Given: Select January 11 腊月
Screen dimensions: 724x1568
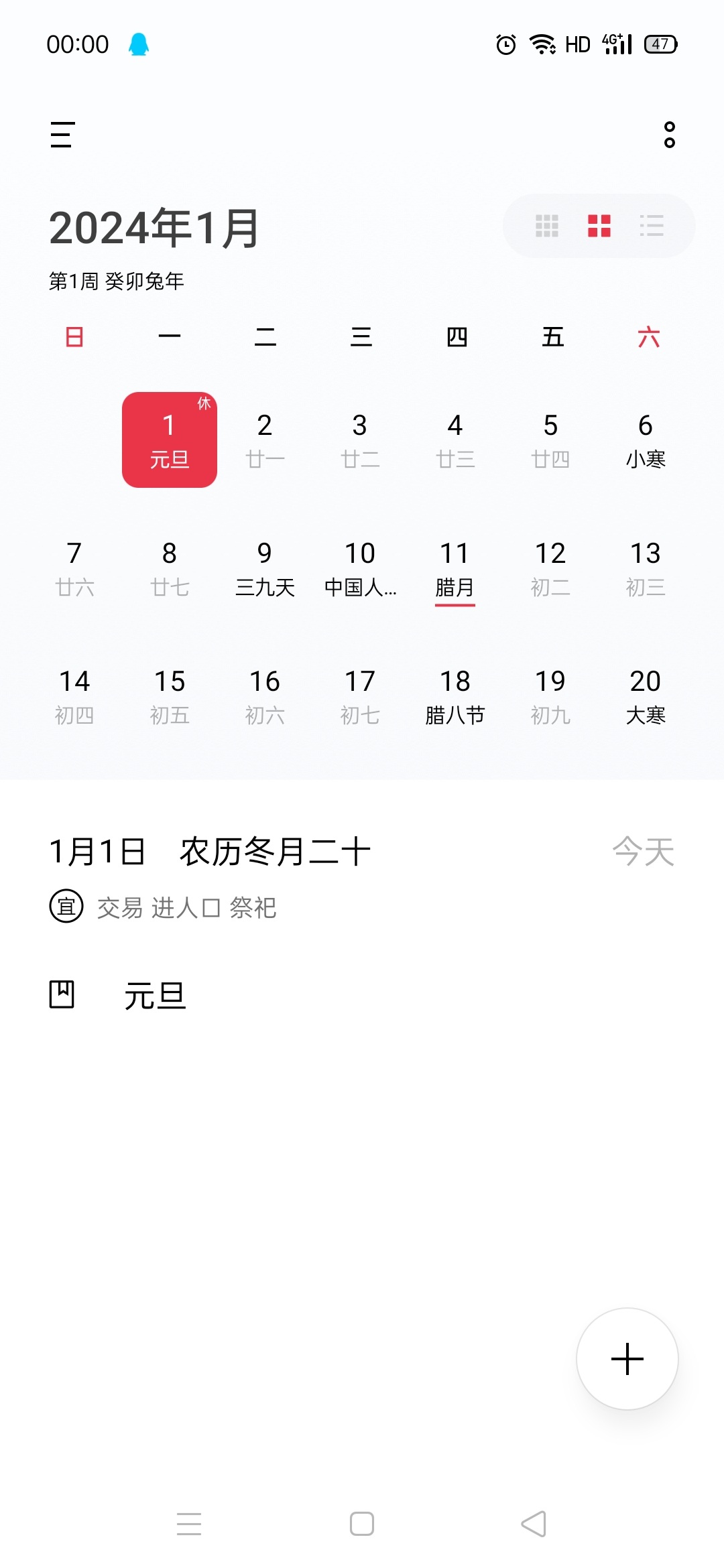Looking at the screenshot, I should 455,569.
